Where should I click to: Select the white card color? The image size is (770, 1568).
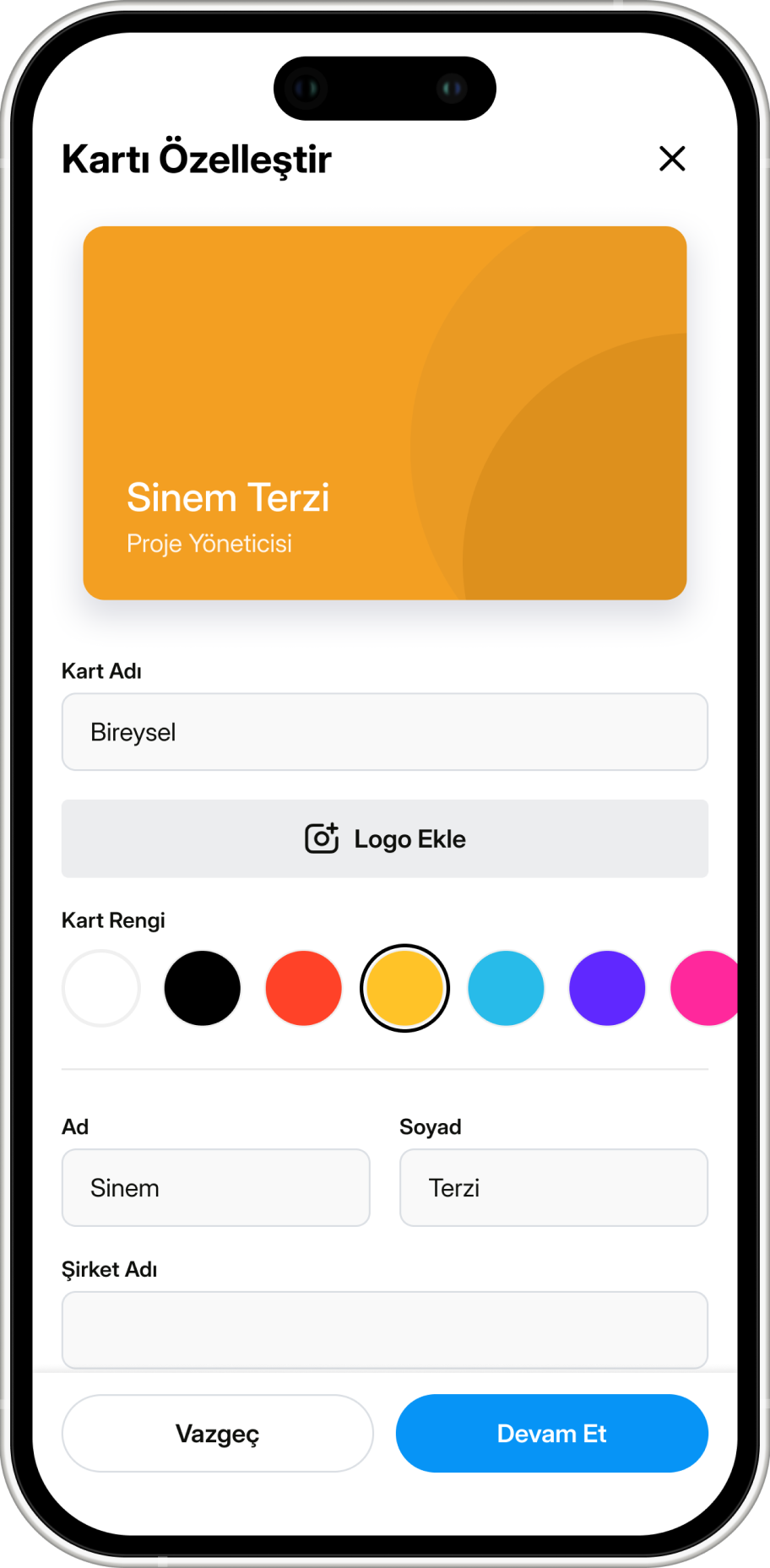[x=101, y=988]
